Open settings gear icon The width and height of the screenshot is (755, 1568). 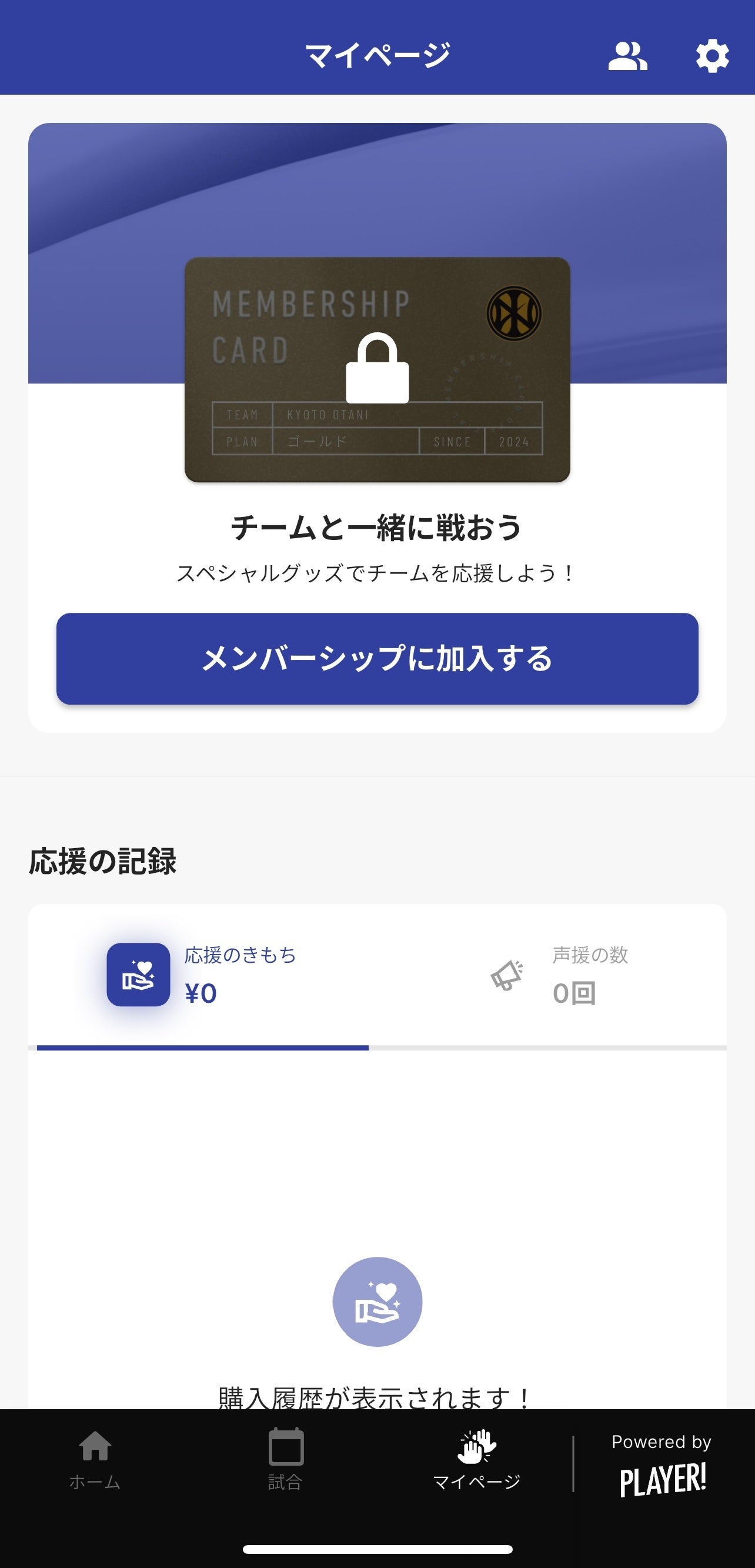tap(712, 56)
